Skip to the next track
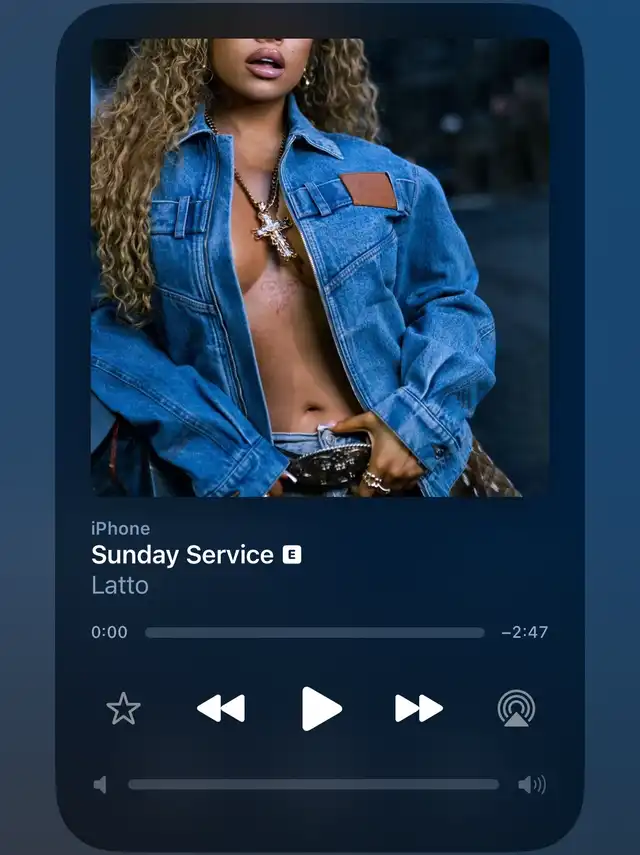 [419, 708]
